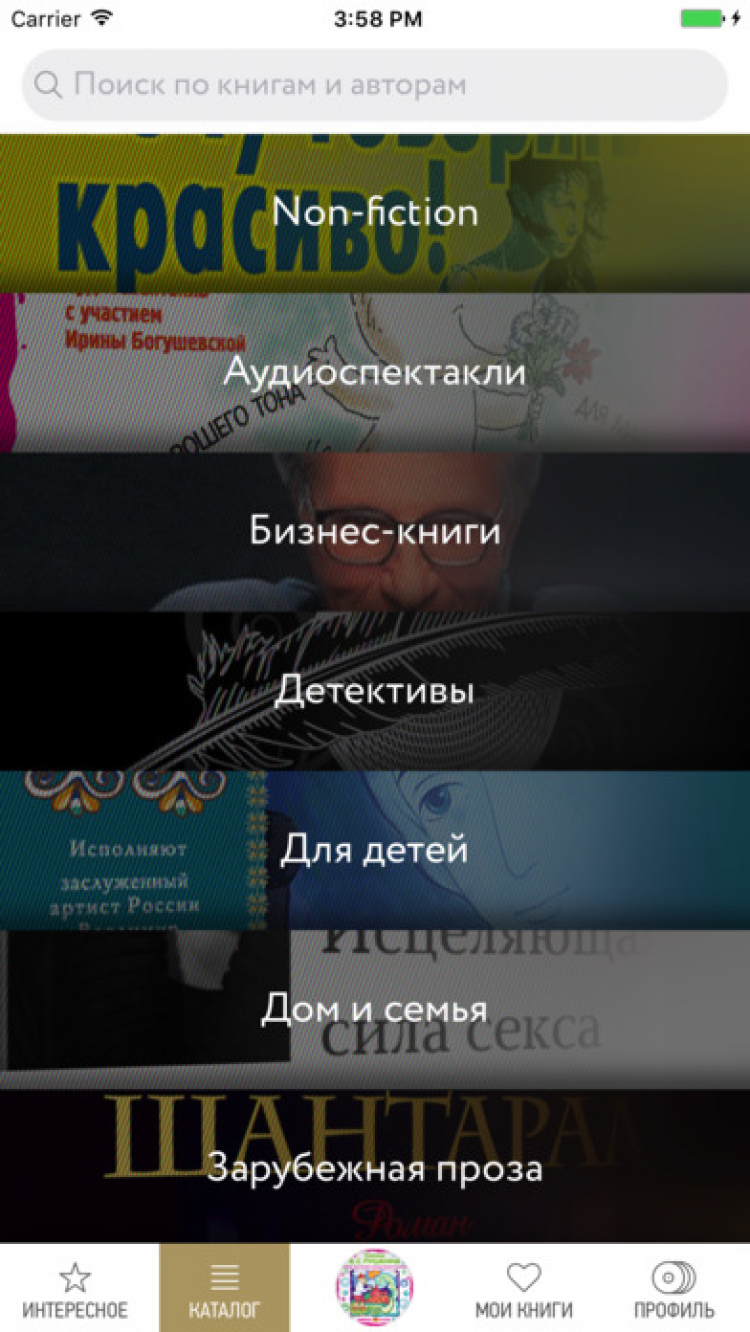750x1332 pixels.
Task: Open the Для детей category
Action: pyautogui.click(x=375, y=850)
